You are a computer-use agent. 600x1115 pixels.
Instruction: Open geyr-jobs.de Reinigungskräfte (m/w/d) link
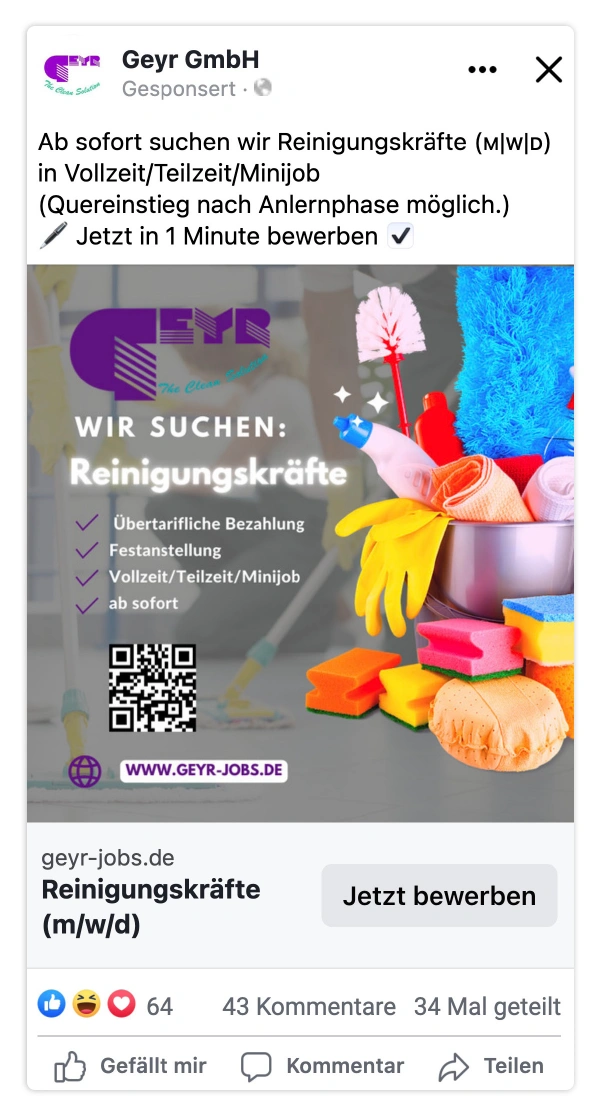(x=151, y=893)
